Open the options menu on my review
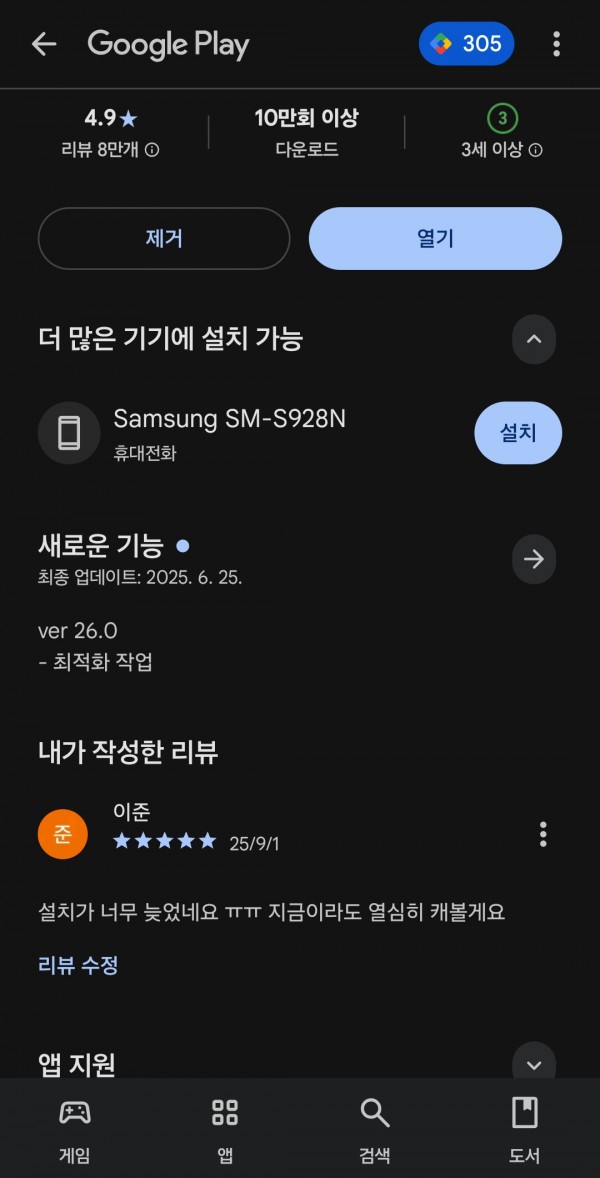 543,834
